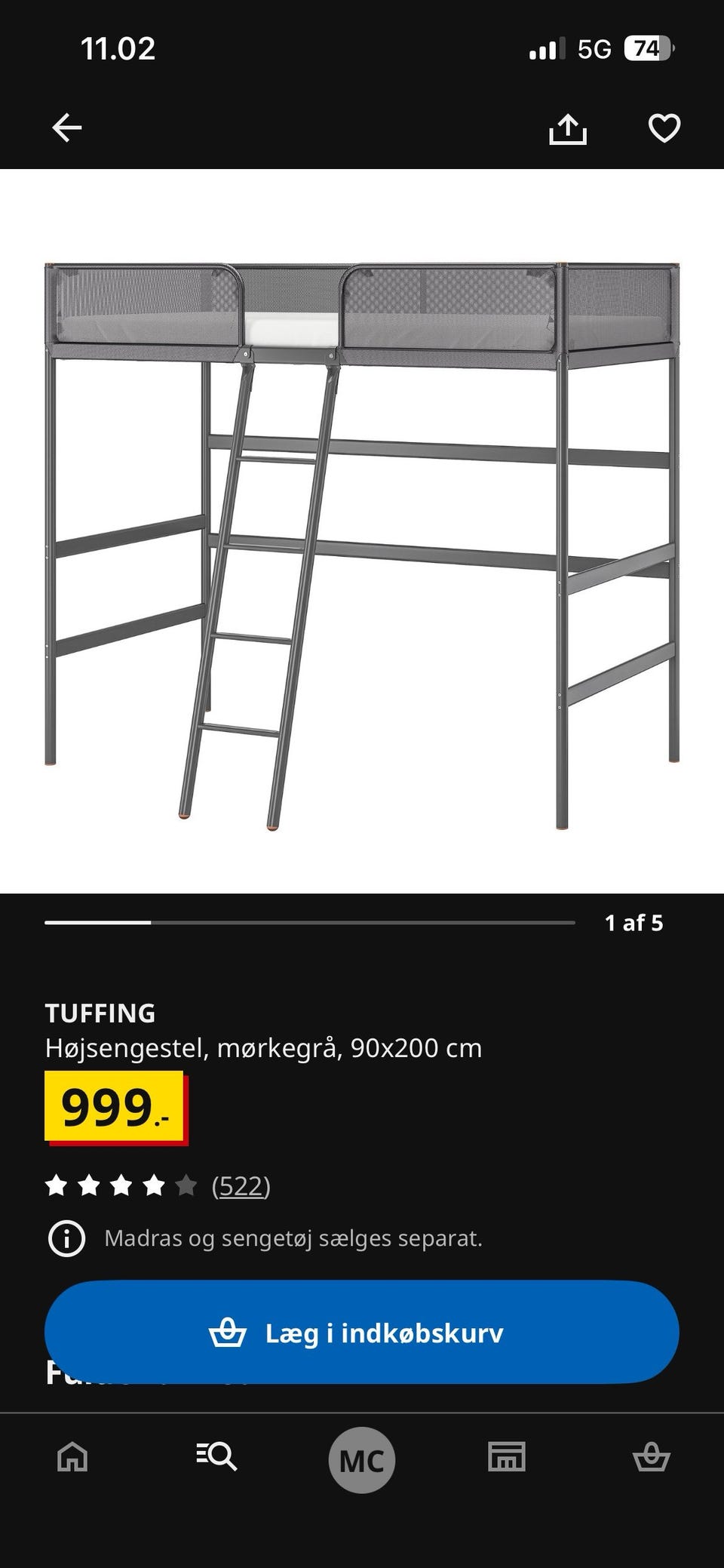This screenshot has width=724, height=1568.
Task: Open the loft bed product image
Action: pos(362,531)
